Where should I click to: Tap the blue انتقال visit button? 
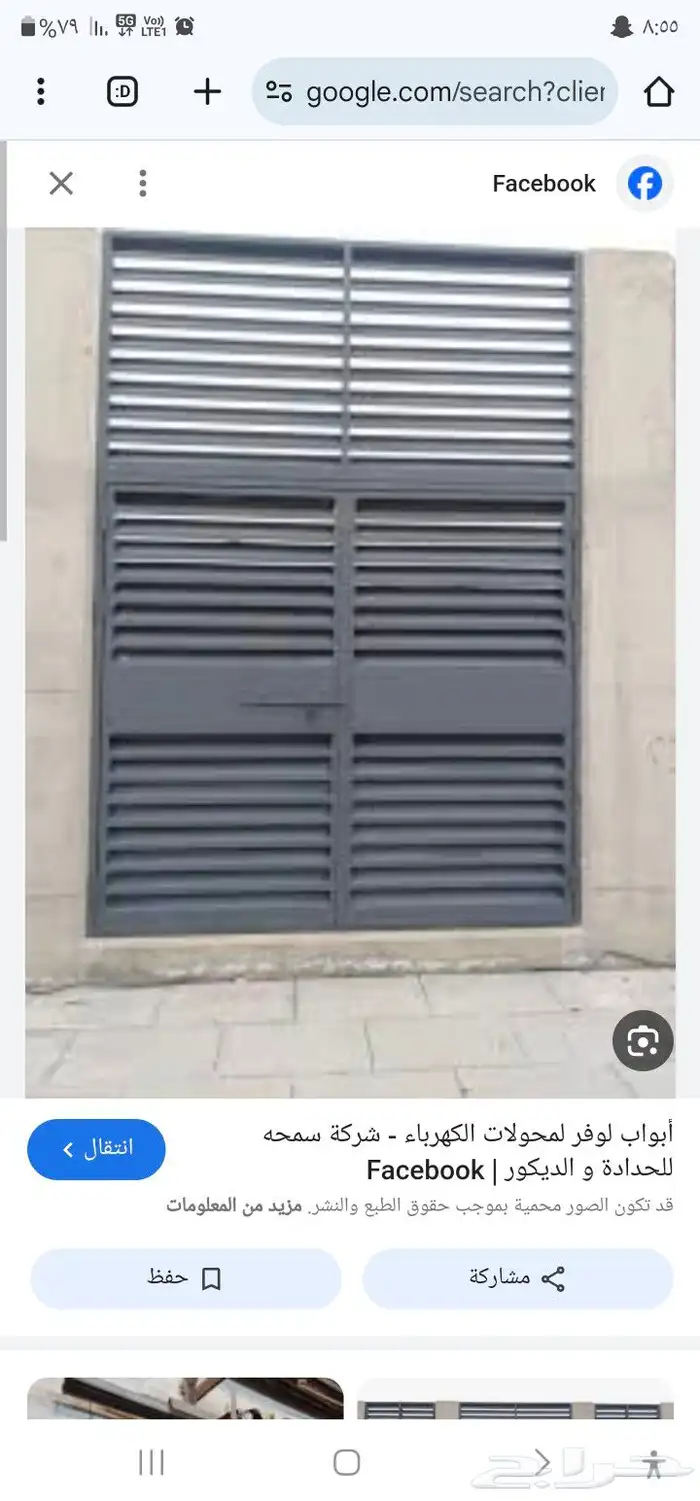pos(96,1149)
